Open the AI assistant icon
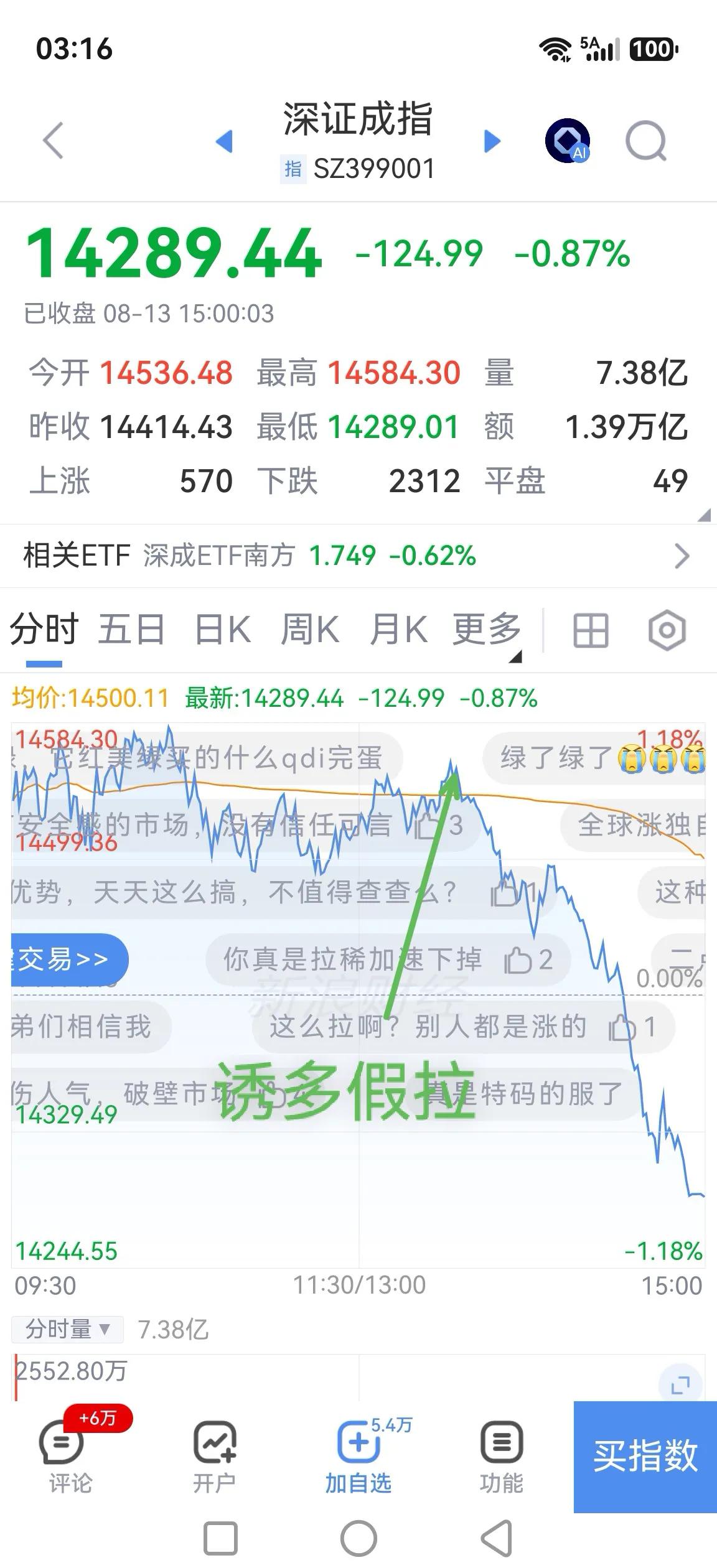Image resolution: width=717 pixels, height=1568 pixels. click(568, 141)
